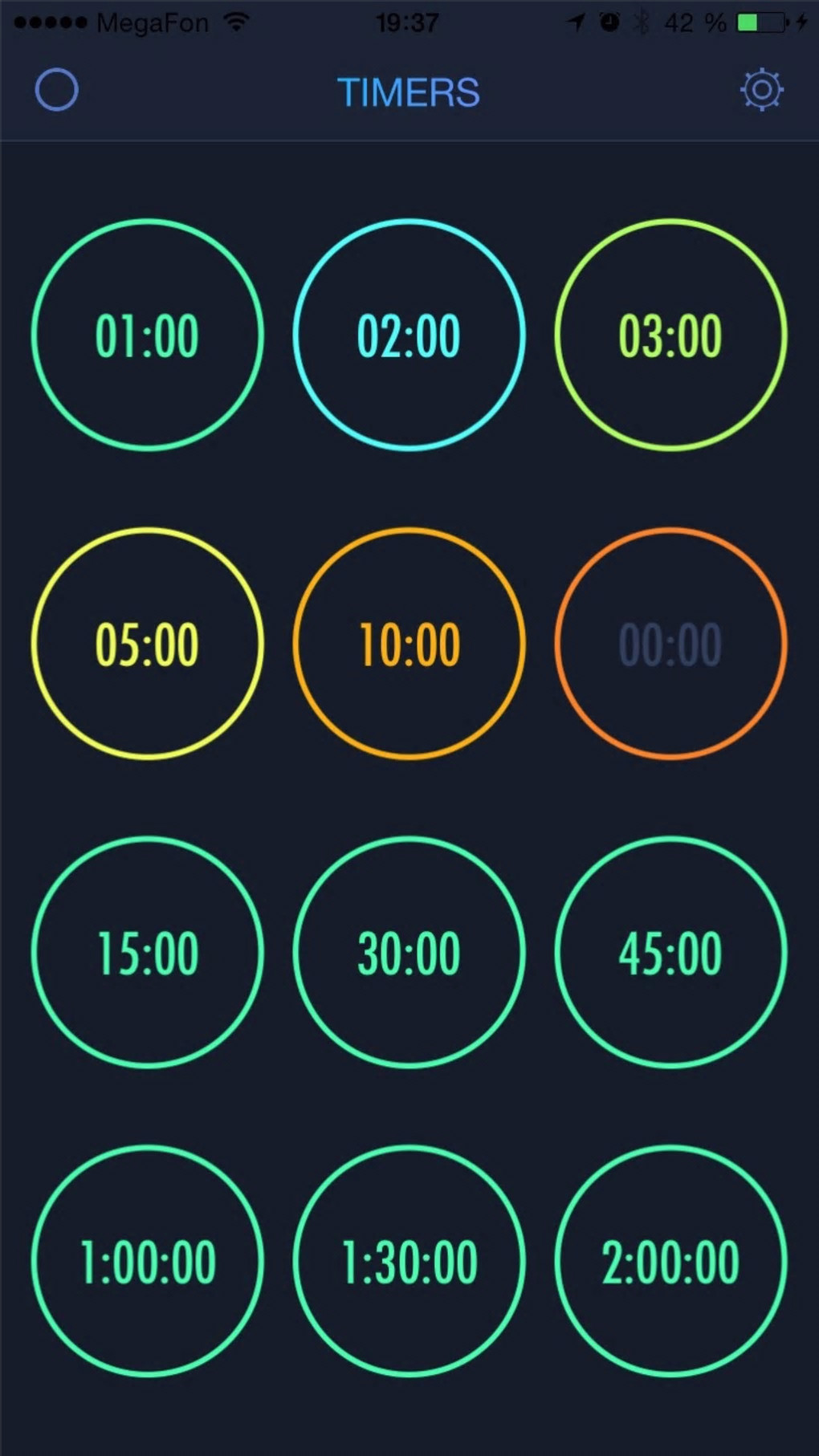819x1456 pixels.
Task: Tap the circle icon in the header
Action: pos(56,90)
